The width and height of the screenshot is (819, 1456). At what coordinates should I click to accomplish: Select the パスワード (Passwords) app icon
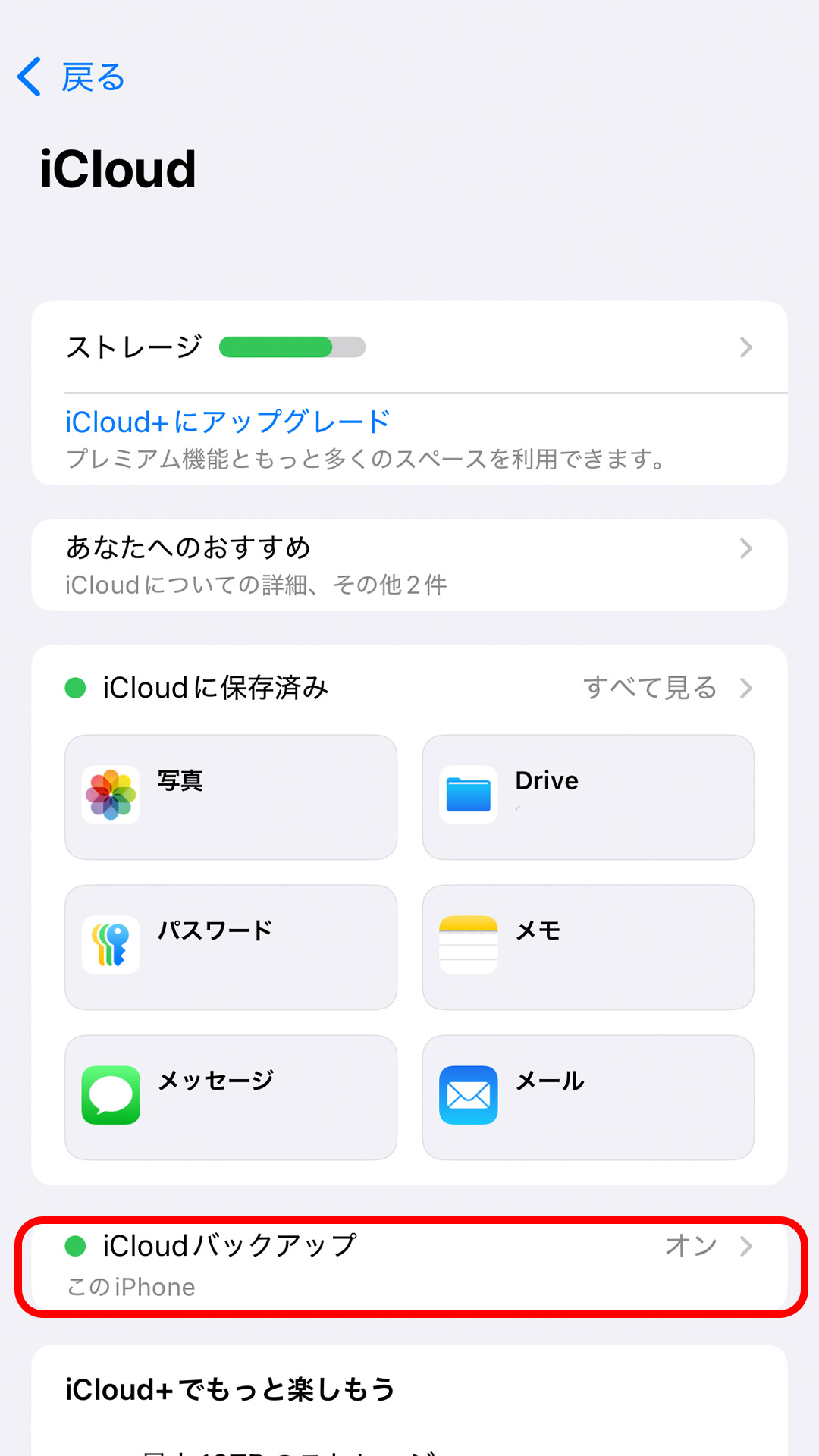point(111,944)
